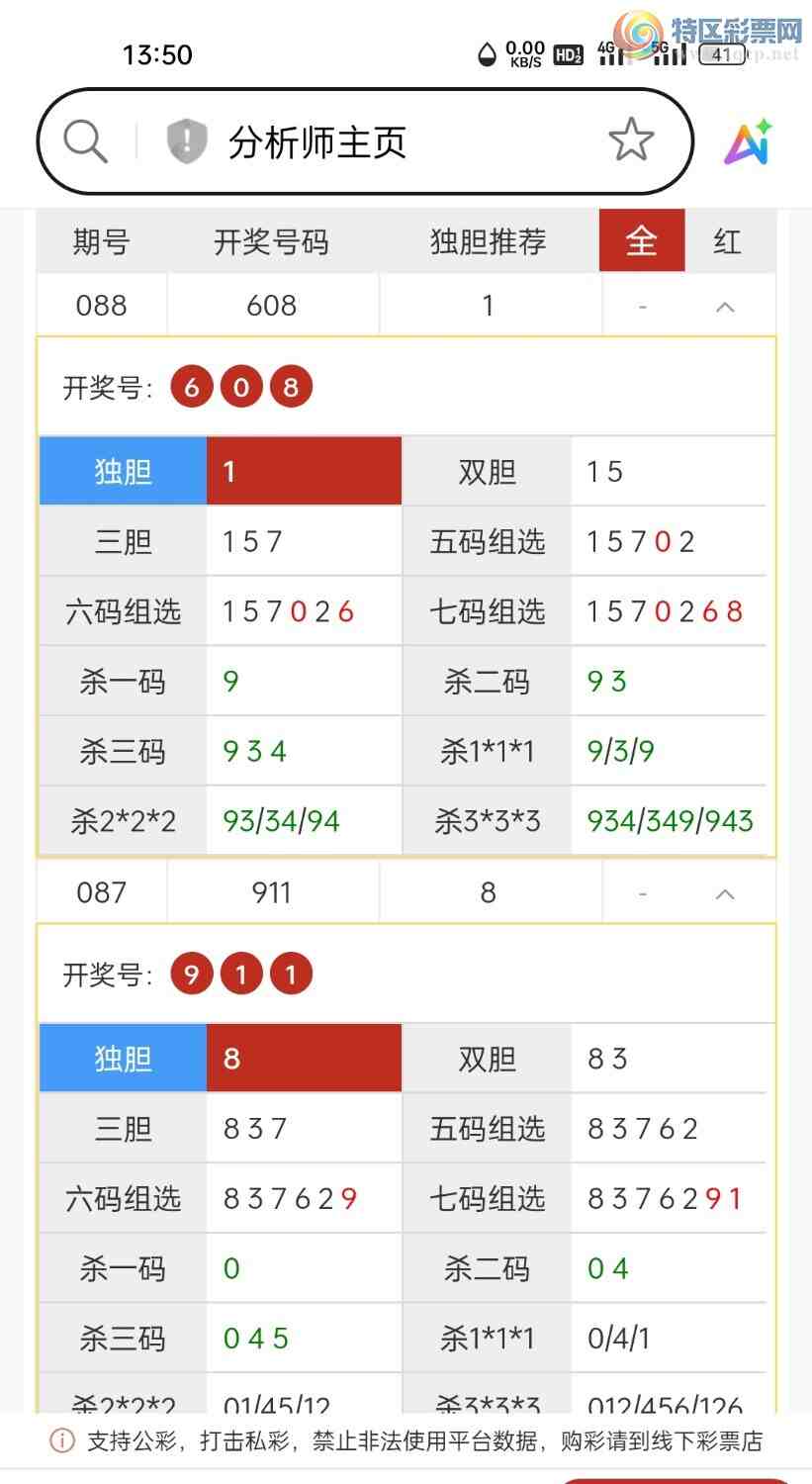Collapse the 088 period details
The width and height of the screenshot is (812, 1484).
[725, 307]
